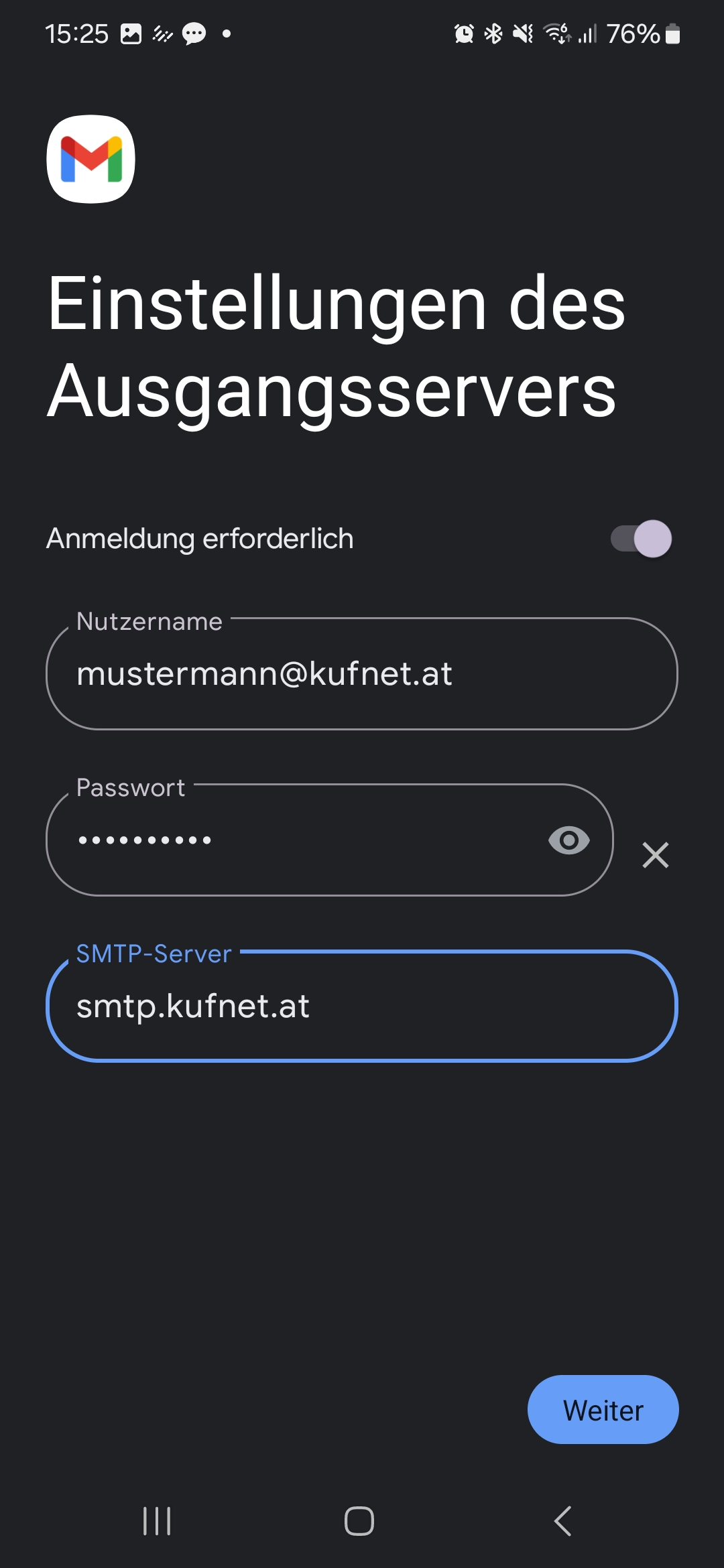724x1568 pixels.
Task: Continue with the Weiter button
Action: (x=603, y=1410)
